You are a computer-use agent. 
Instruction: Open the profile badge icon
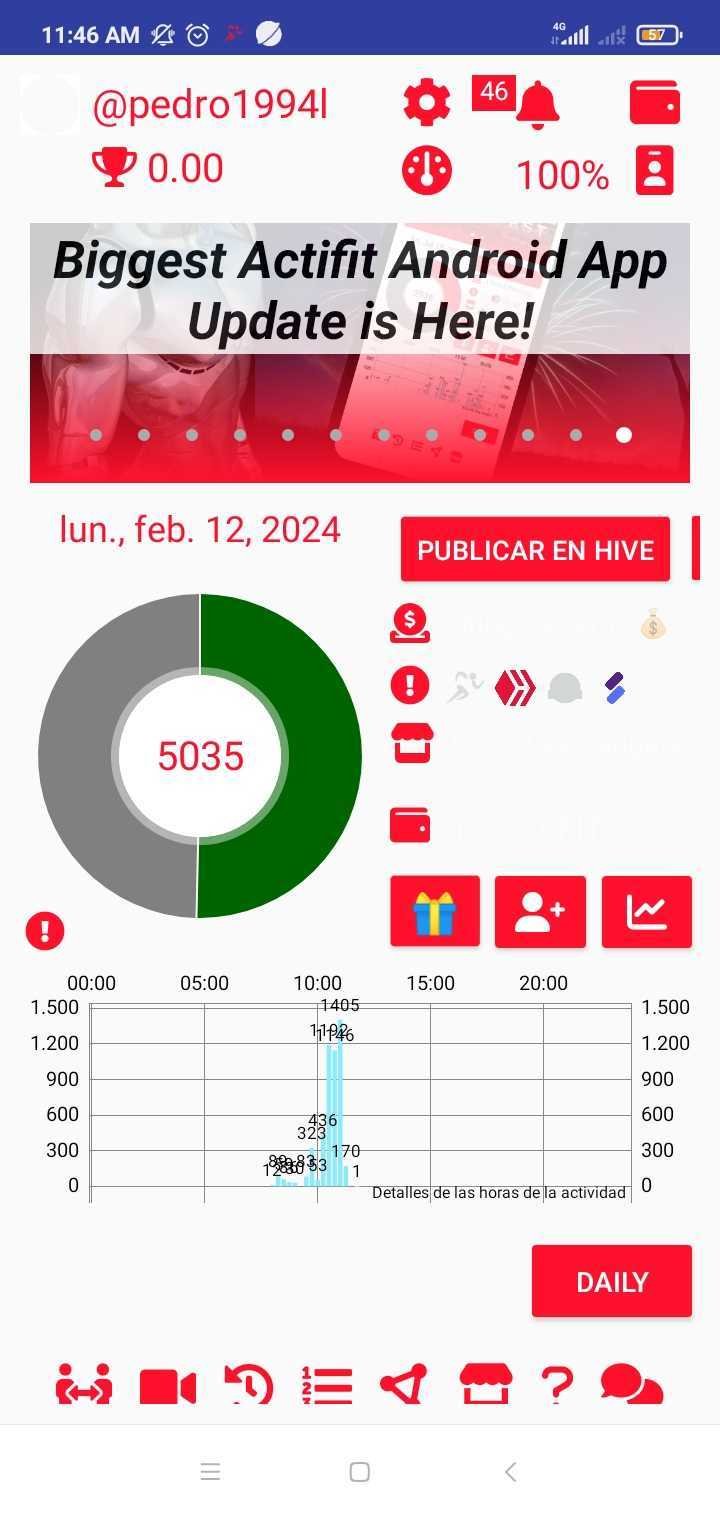pos(655,170)
